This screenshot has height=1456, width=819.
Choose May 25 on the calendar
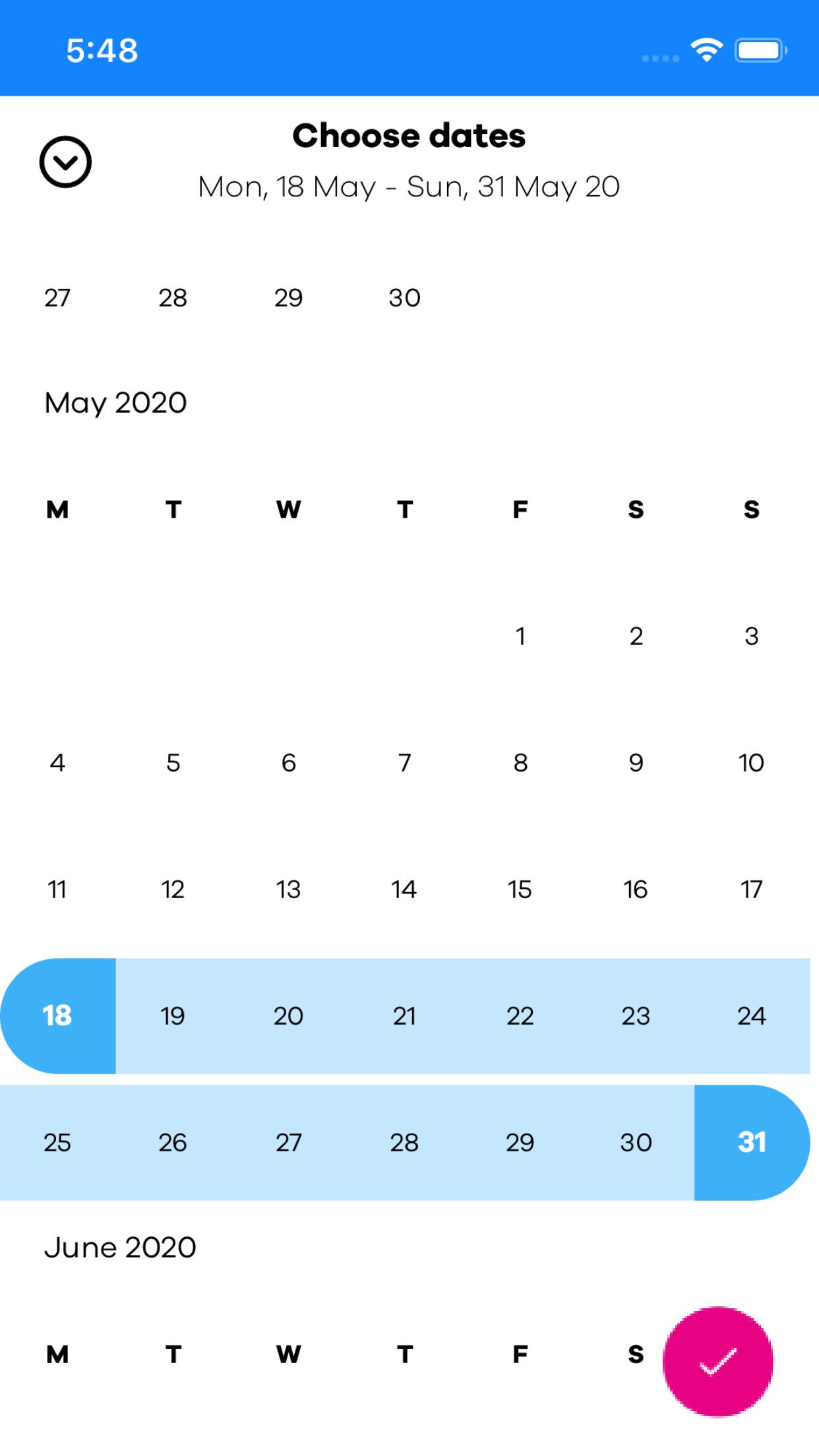point(57,1142)
